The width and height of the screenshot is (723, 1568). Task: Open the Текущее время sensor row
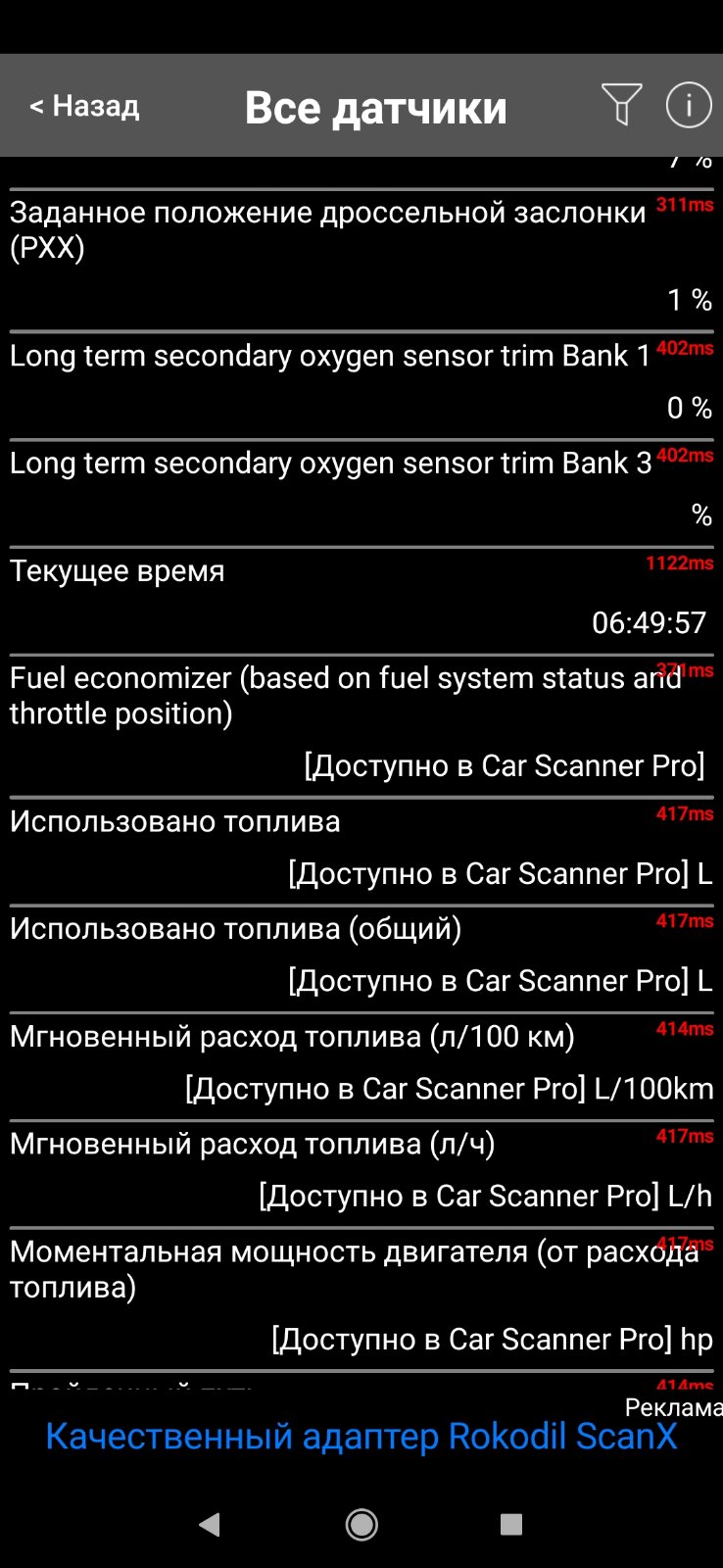(361, 600)
